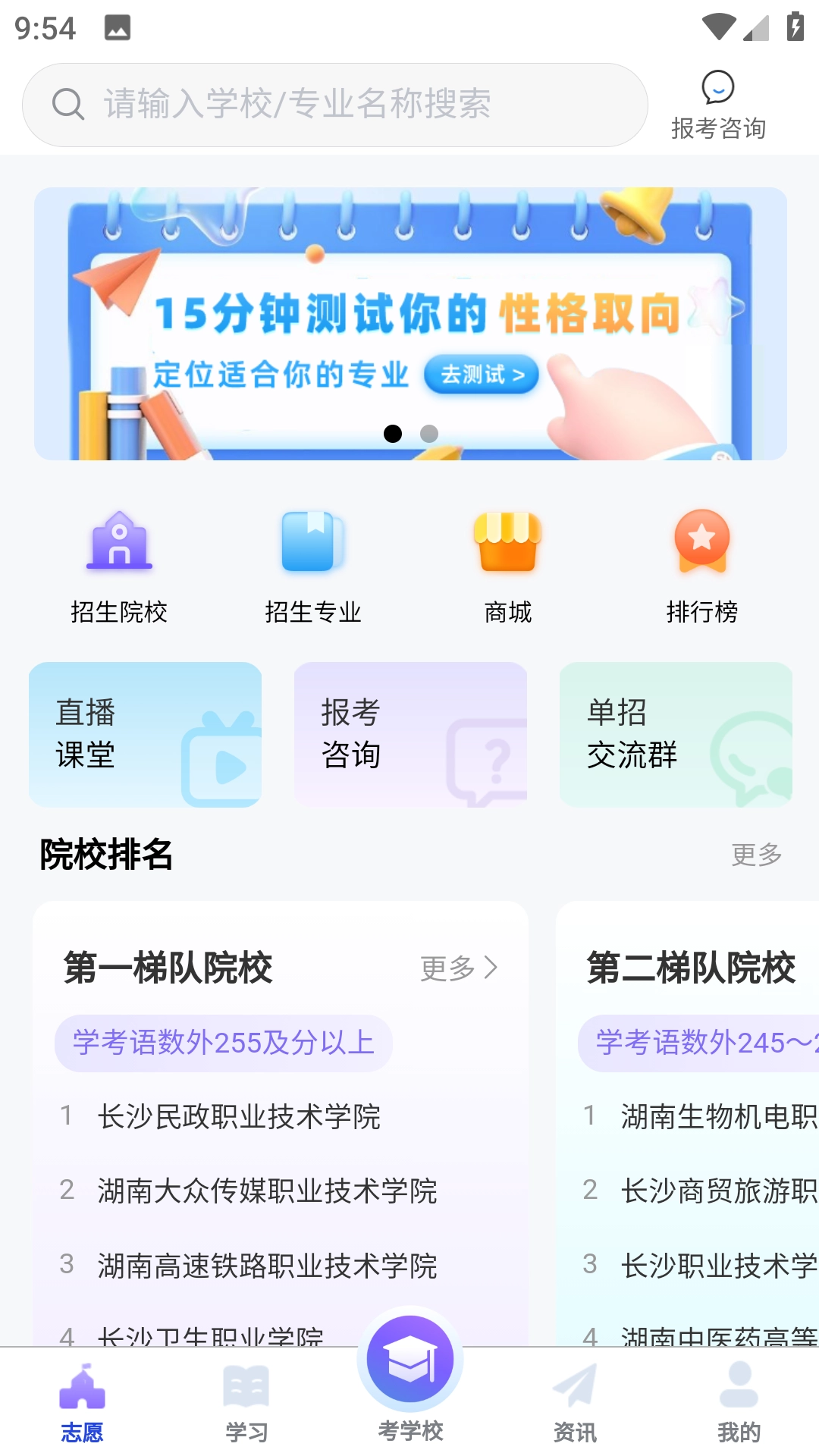The width and height of the screenshot is (819, 1456).
Task: Expand 更多 for 第一梯队院校
Action: click(x=459, y=968)
